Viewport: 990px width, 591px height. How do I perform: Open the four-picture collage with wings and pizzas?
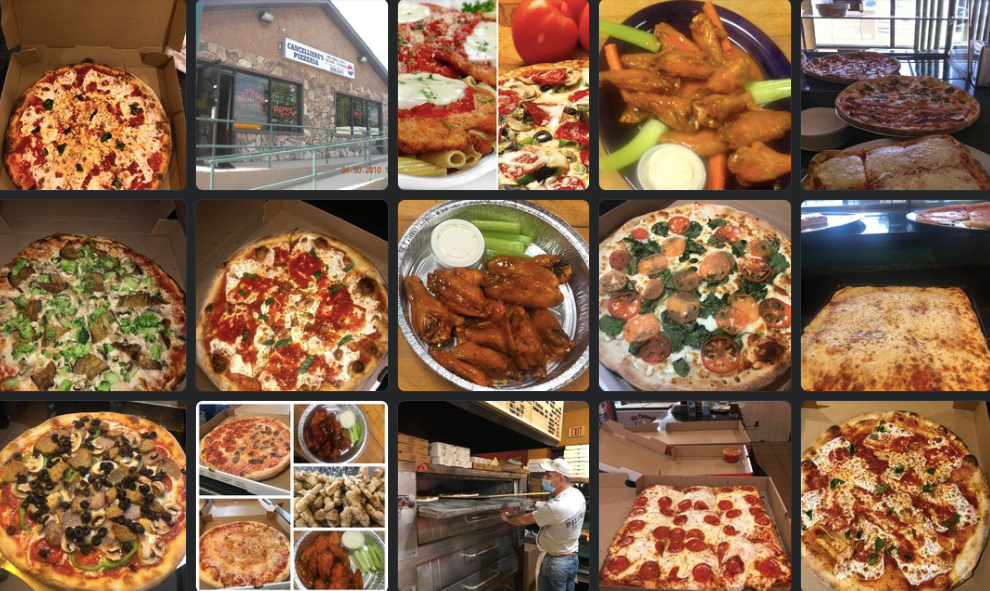[x=291, y=496]
